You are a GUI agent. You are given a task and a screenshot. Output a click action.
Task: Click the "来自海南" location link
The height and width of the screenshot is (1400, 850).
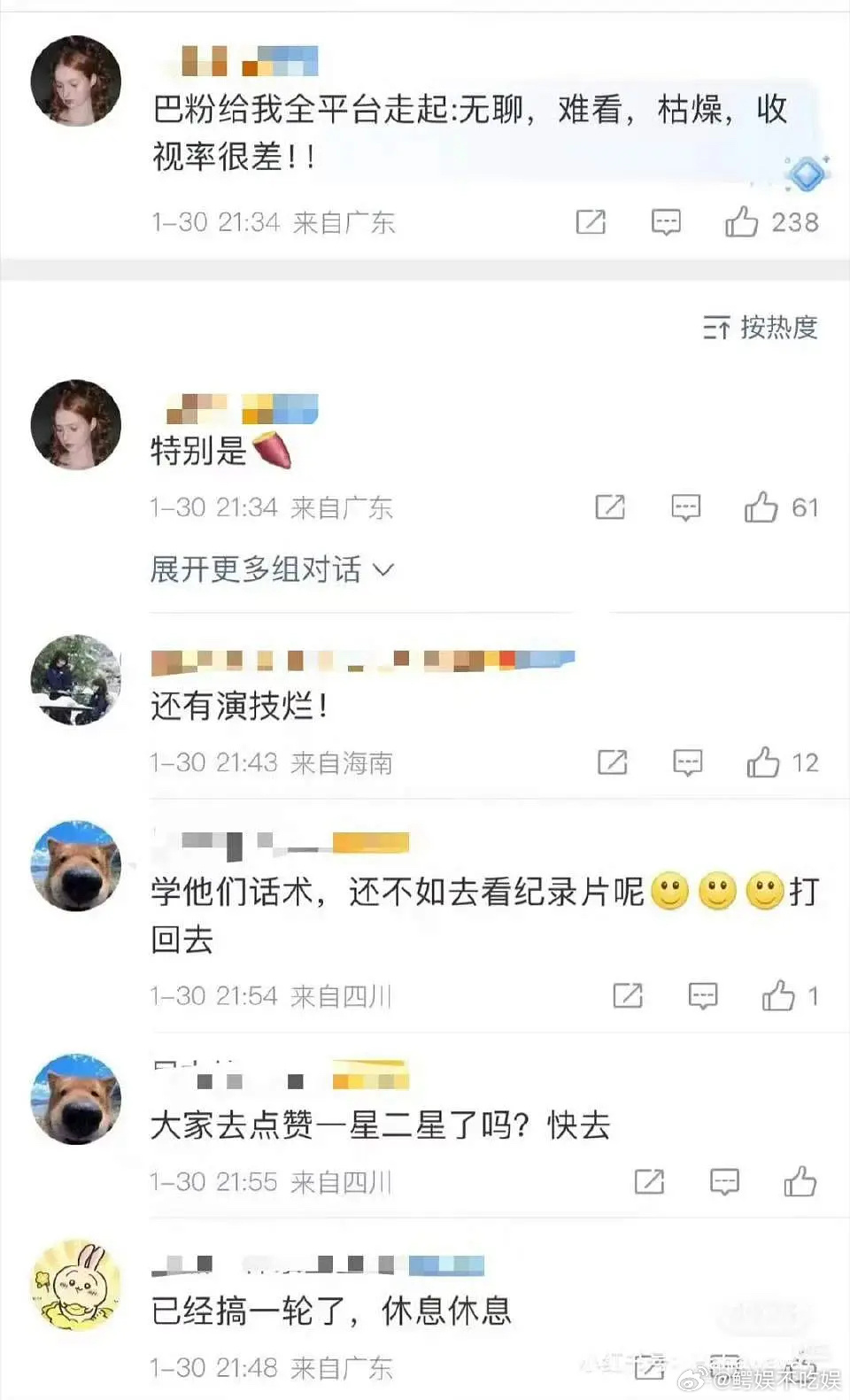point(347,762)
